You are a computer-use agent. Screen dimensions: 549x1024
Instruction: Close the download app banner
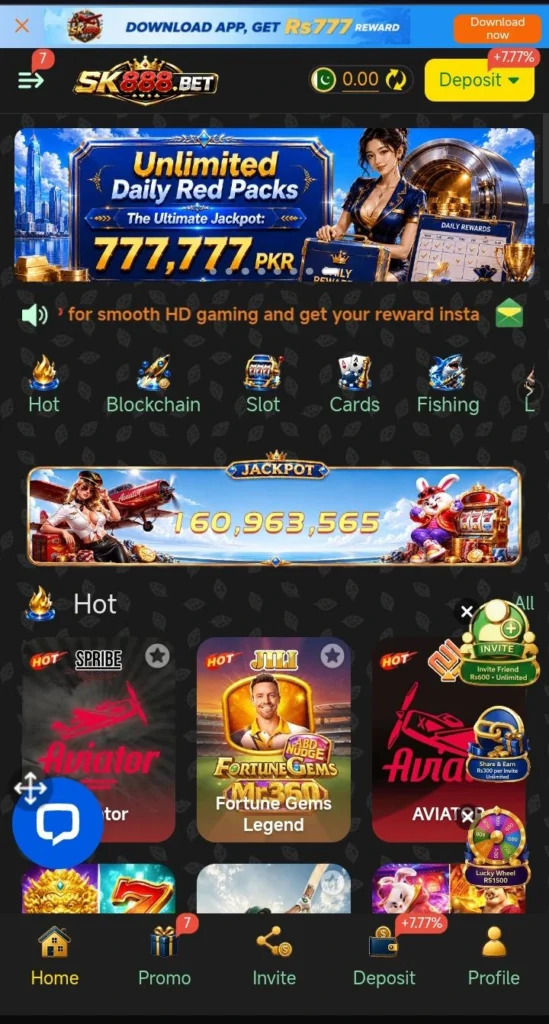tap(22, 26)
